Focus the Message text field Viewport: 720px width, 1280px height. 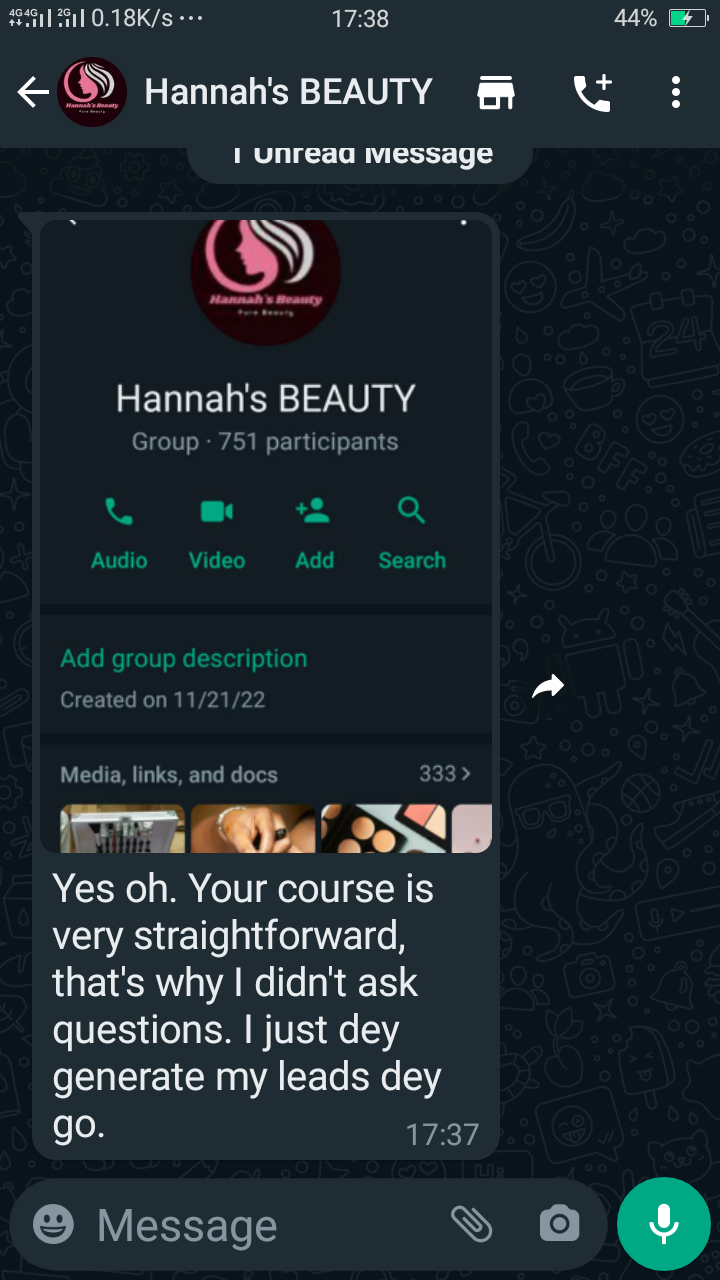[260, 1225]
